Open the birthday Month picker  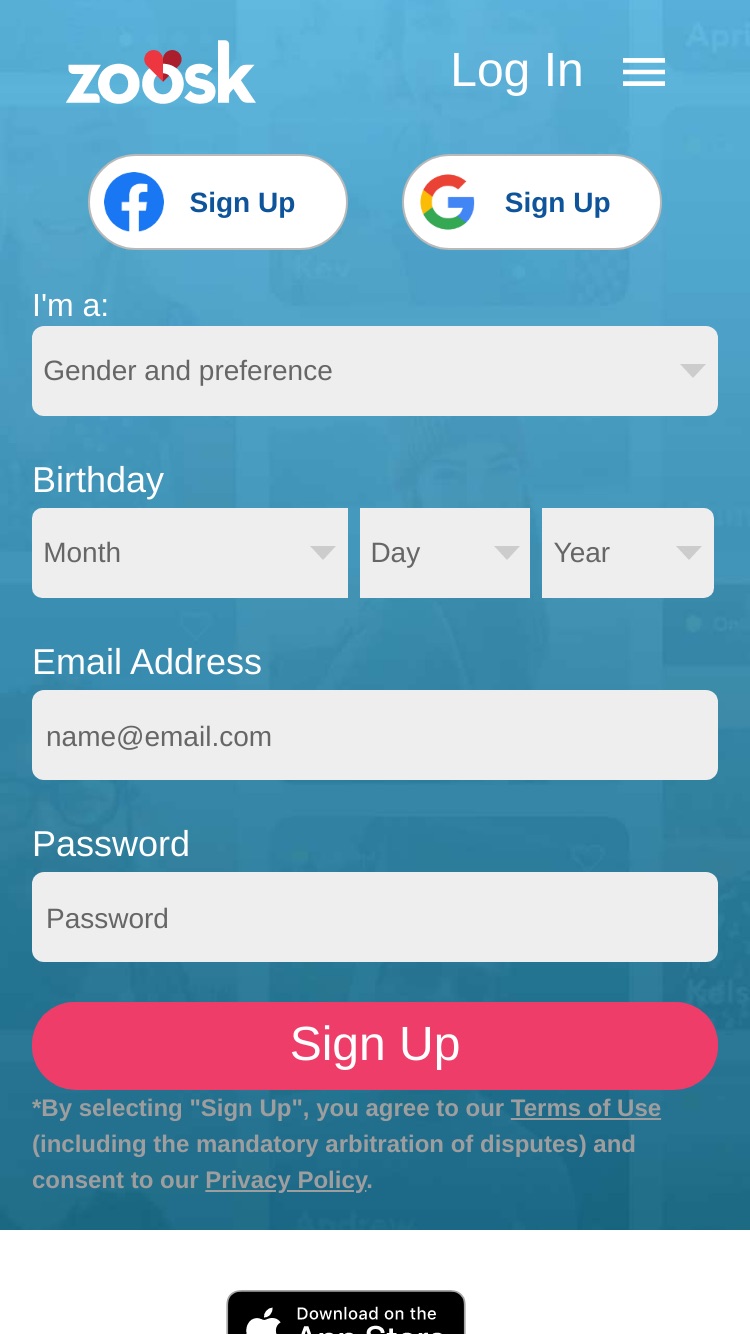(190, 553)
